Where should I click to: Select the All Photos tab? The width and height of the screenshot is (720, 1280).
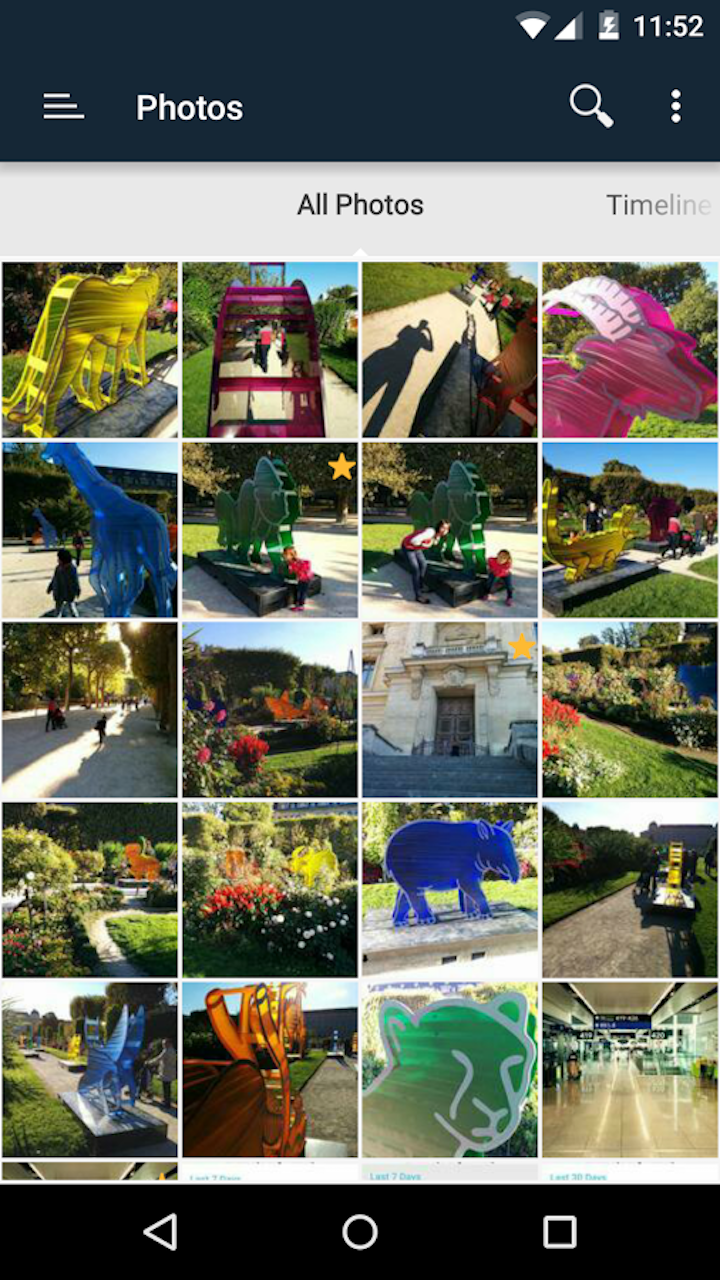tap(360, 205)
